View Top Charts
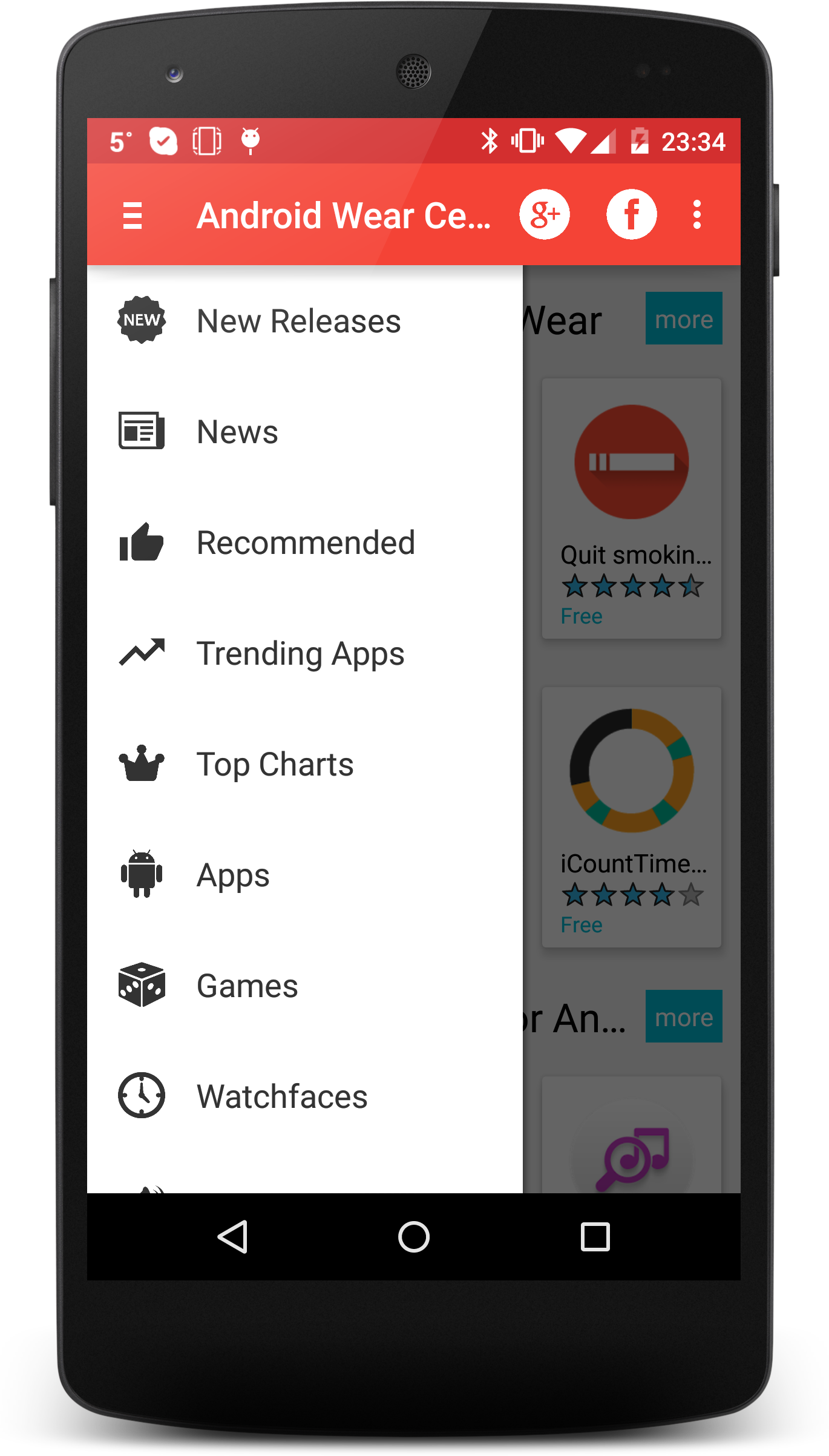The width and height of the screenshot is (829, 1456). (x=275, y=764)
